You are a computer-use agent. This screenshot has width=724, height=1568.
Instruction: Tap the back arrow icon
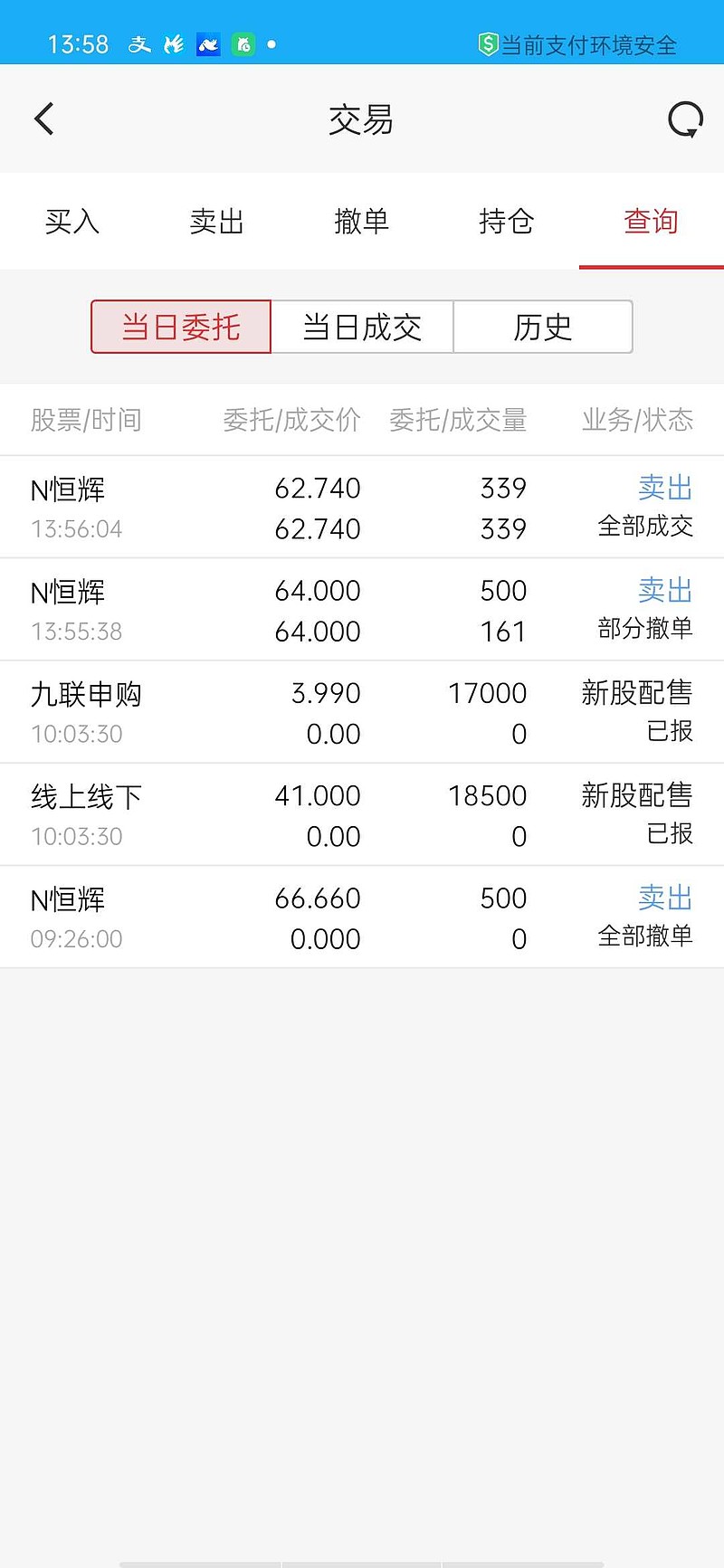(43, 119)
